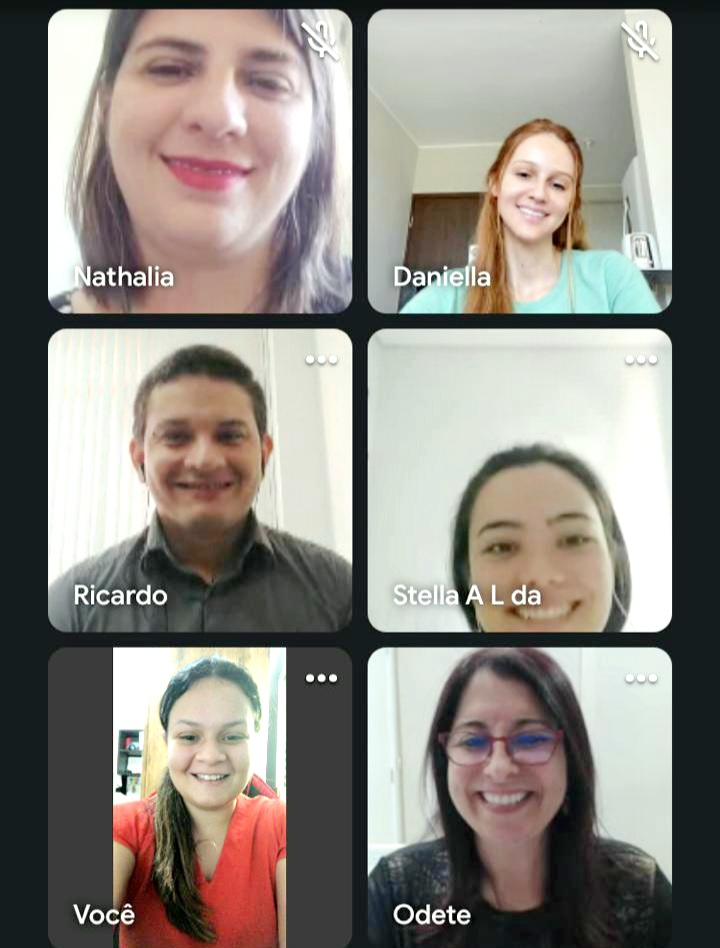Tap your own Você video tile
This screenshot has width=720, height=948.
(x=200, y=797)
